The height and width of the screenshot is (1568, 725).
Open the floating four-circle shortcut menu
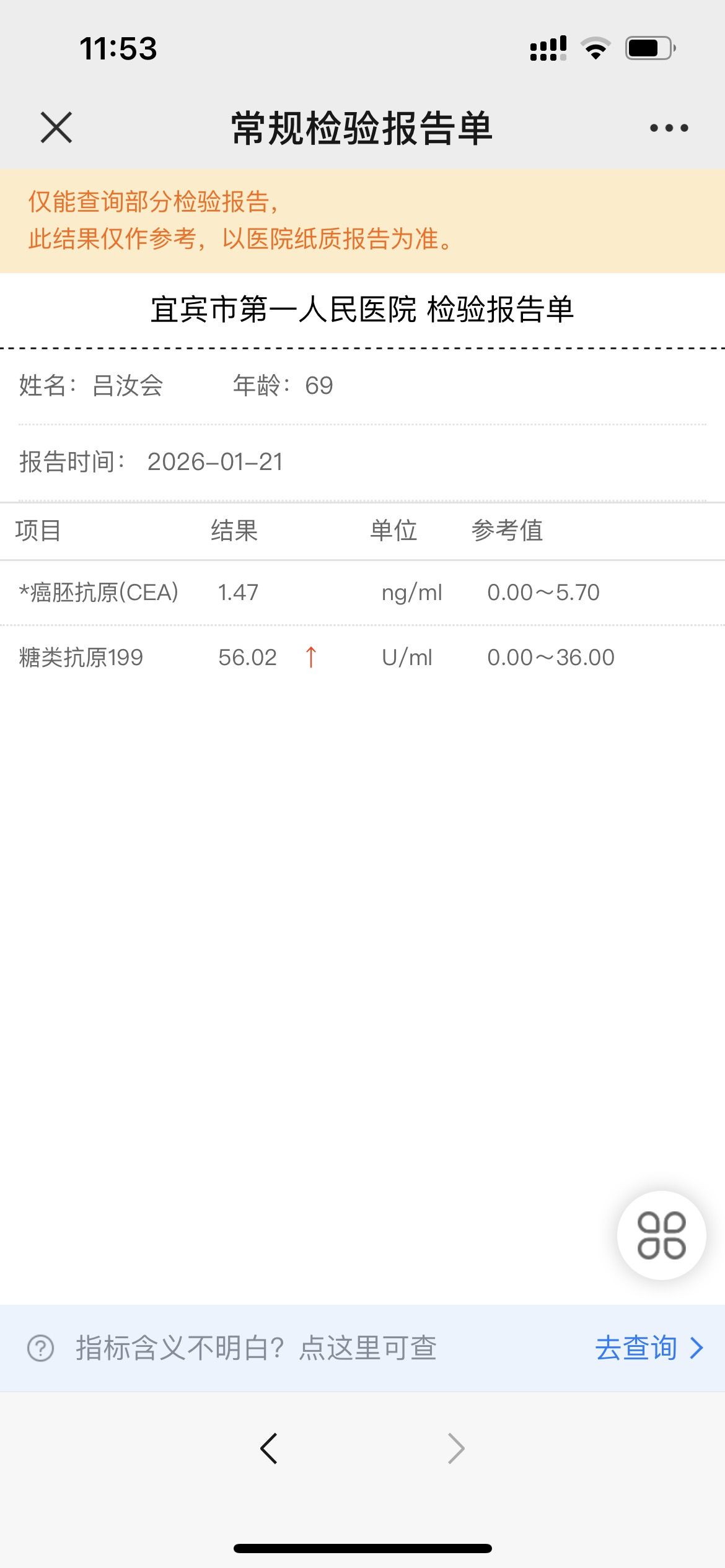tap(661, 1235)
